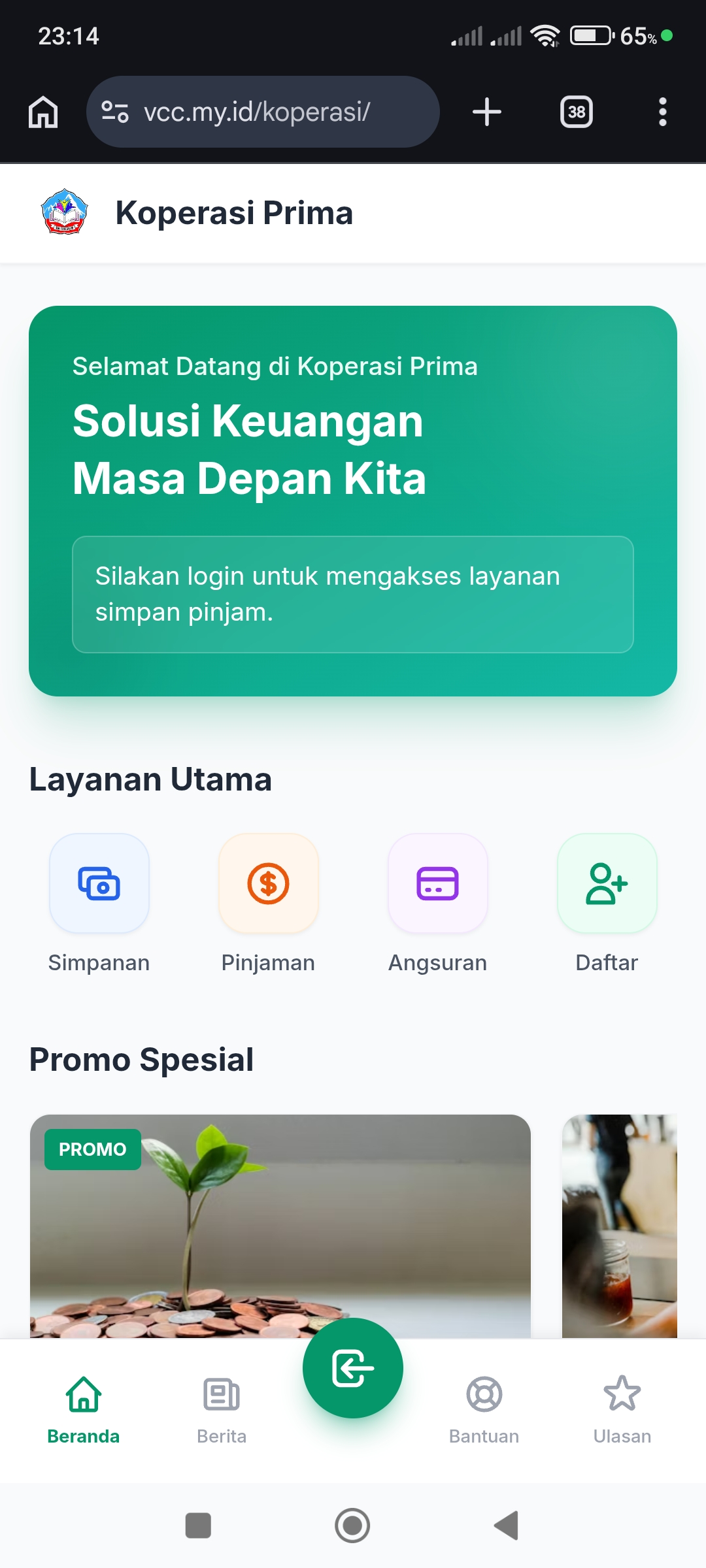The width and height of the screenshot is (706, 1568).
Task: Go back with the system back button
Action: pos(507,1526)
